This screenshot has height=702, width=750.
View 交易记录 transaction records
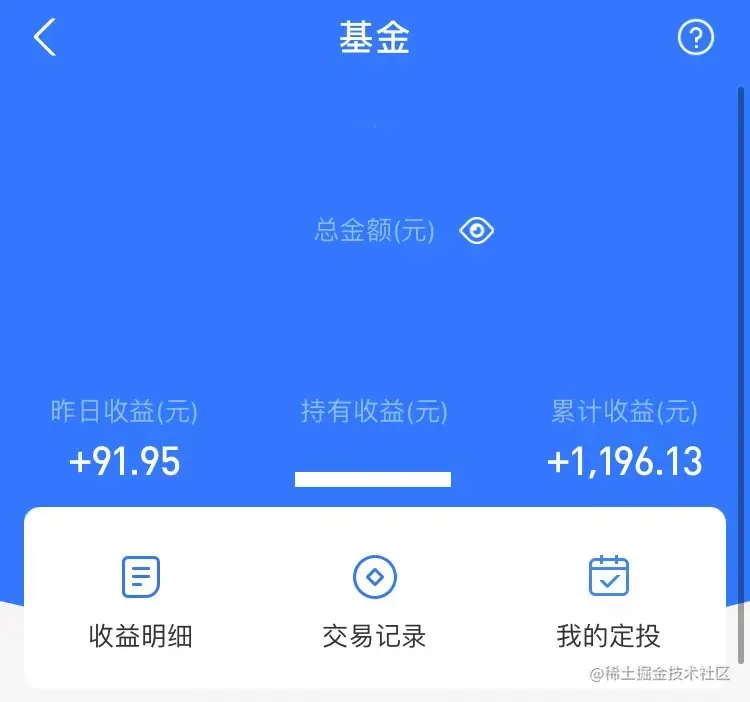tap(375, 600)
